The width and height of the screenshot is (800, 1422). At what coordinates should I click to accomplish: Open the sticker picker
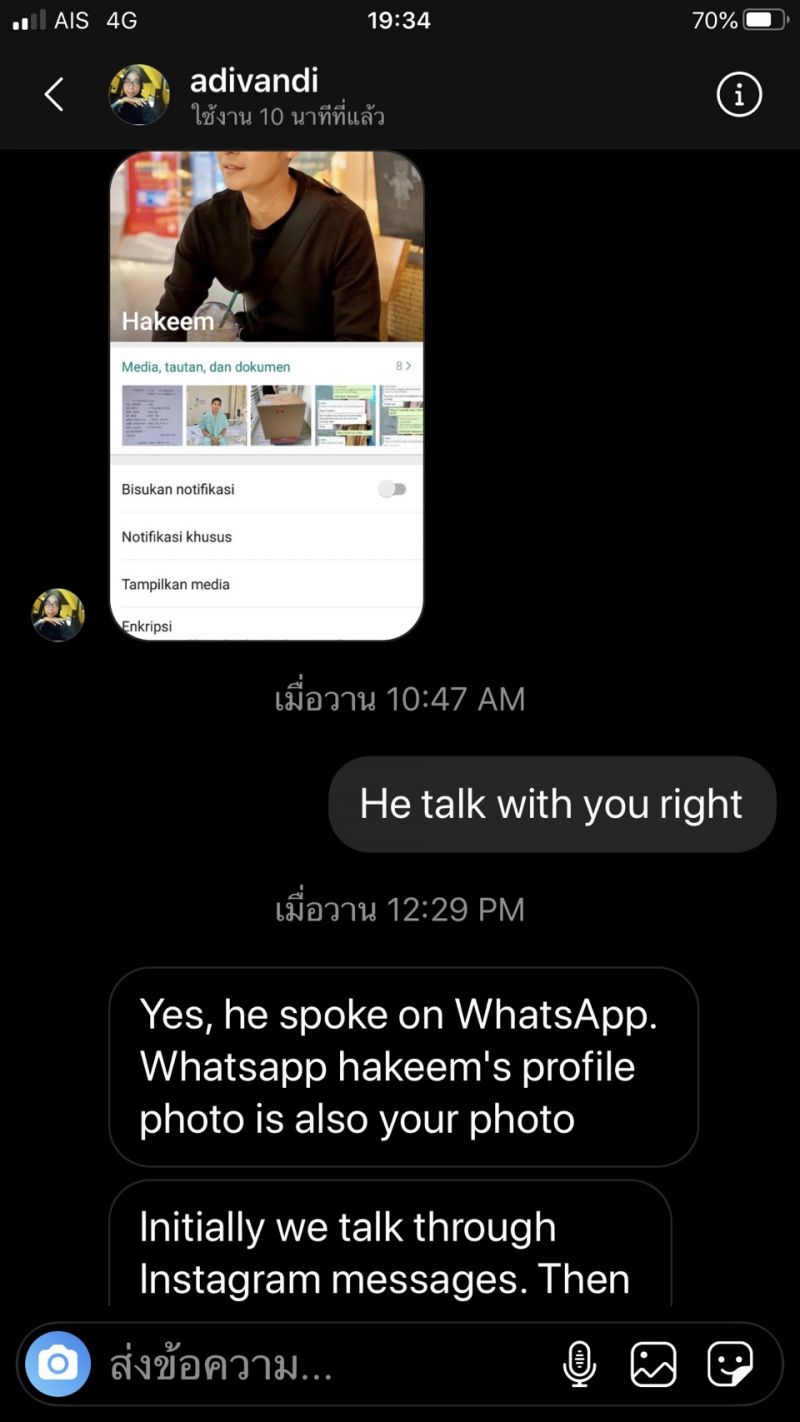730,1364
